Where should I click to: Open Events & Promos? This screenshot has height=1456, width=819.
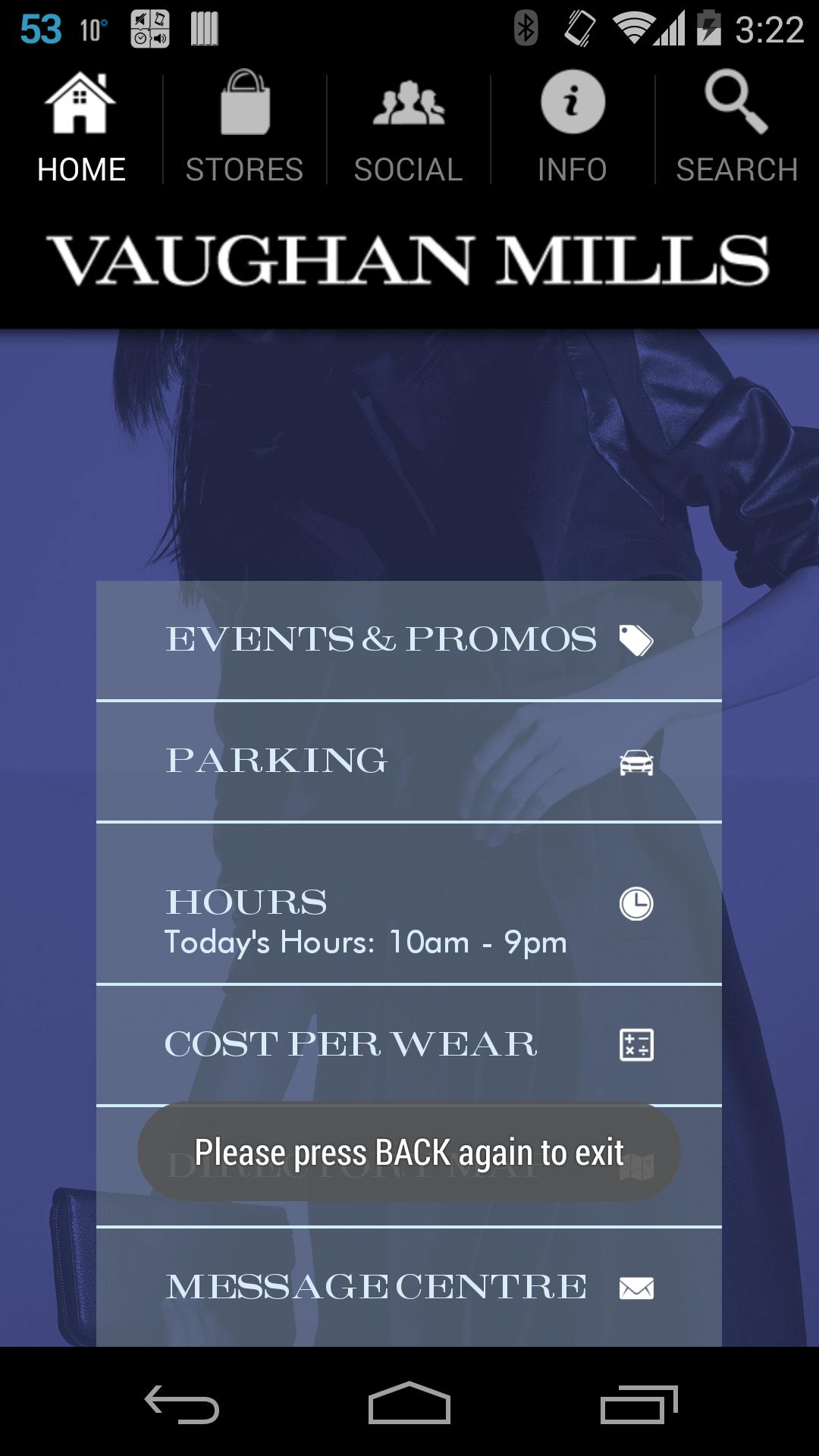point(409,640)
